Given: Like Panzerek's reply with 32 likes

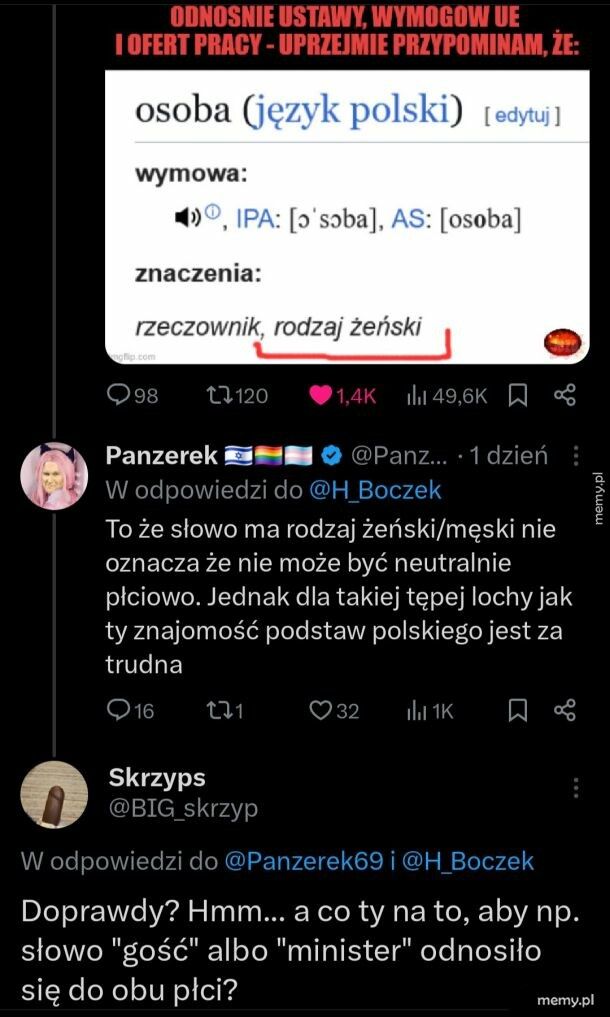Looking at the screenshot, I should click(x=321, y=711).
